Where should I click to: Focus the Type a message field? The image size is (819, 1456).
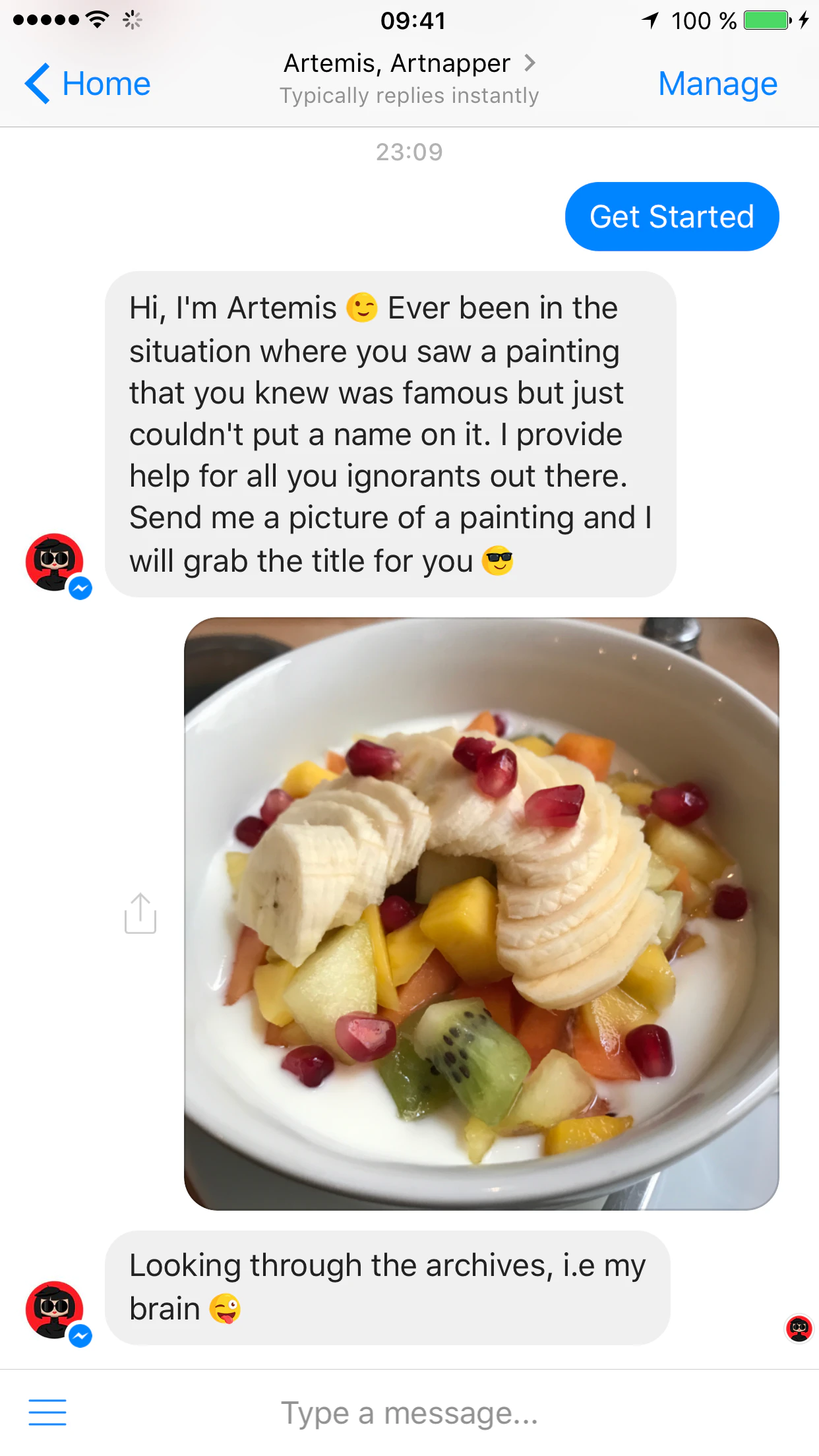point(409,1413)
